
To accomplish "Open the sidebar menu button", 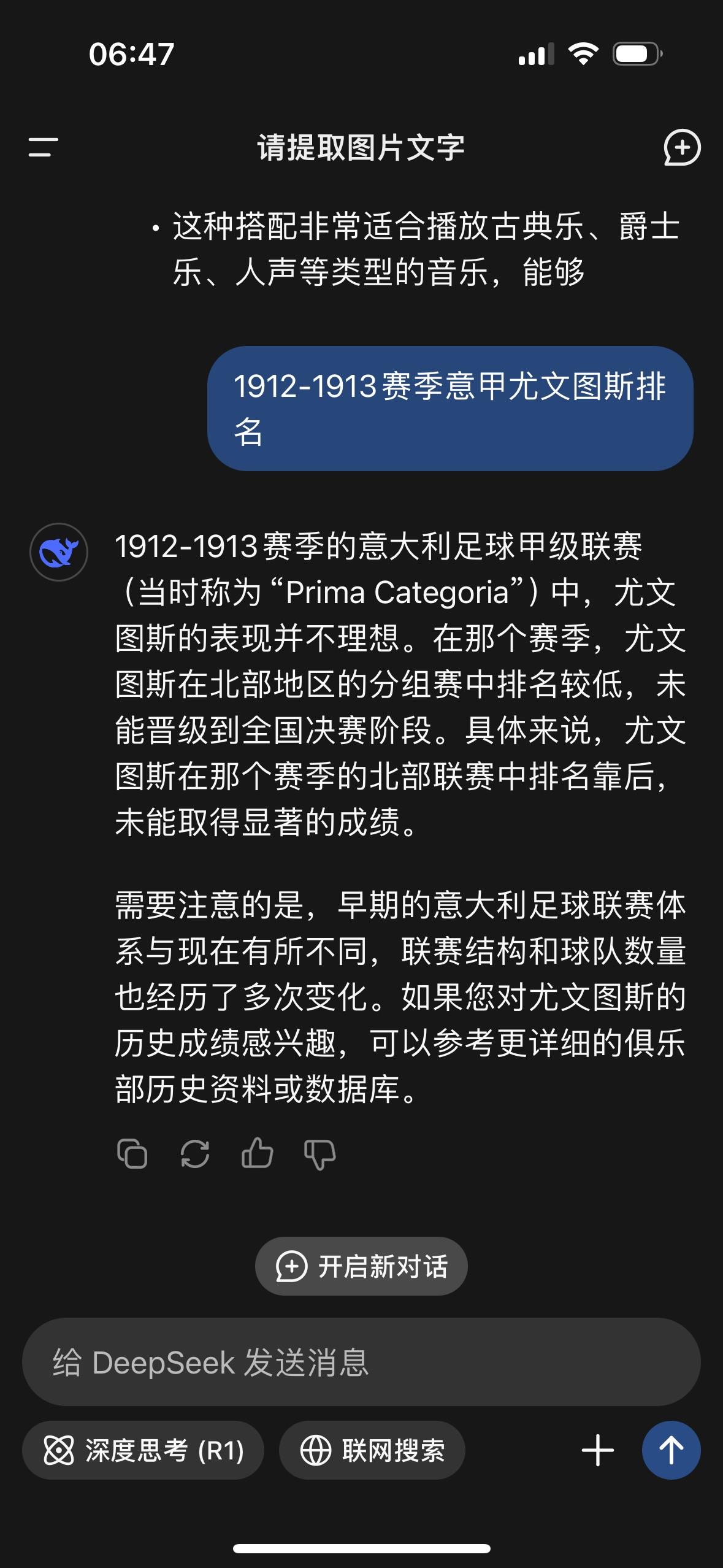I will (x=44, y=147).
